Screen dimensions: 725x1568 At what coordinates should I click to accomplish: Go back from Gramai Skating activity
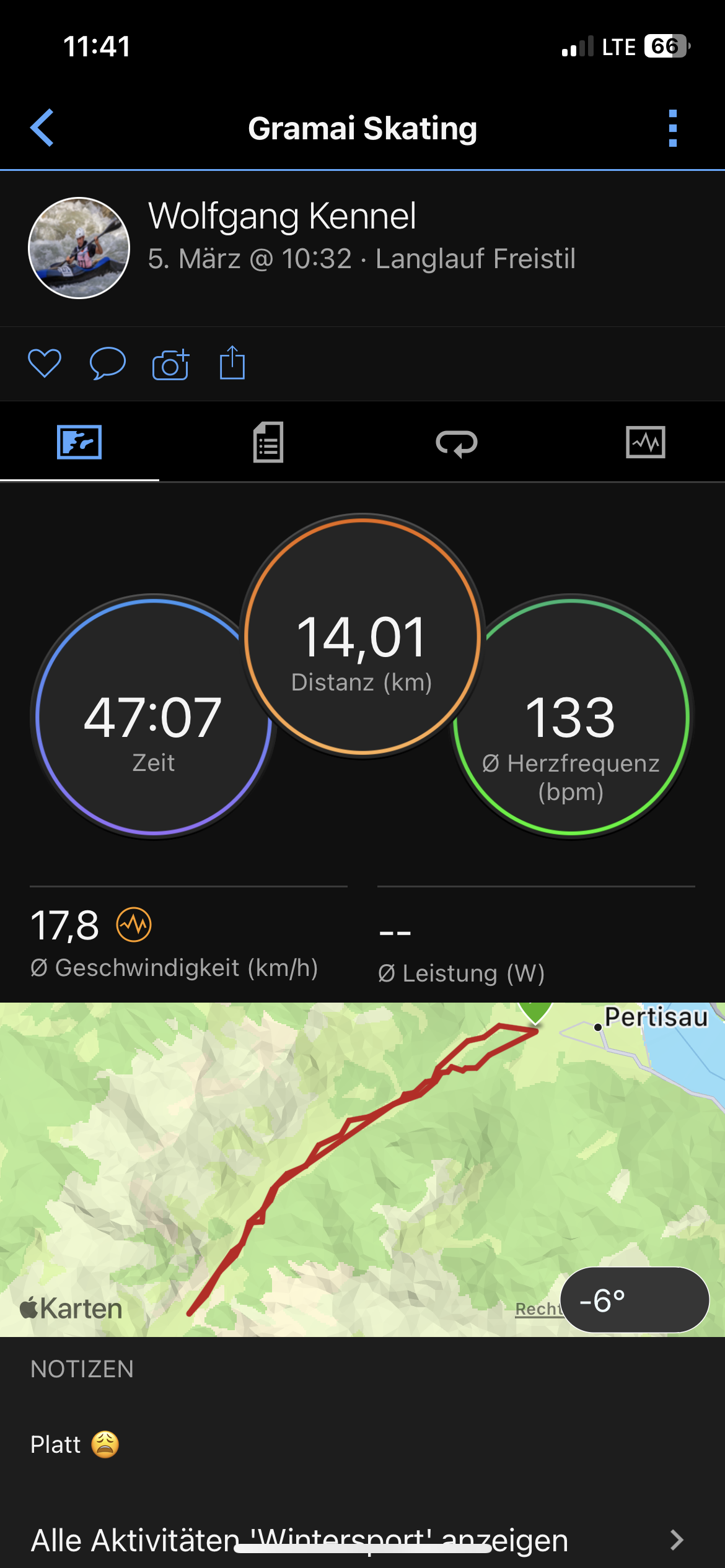point(42,128)
